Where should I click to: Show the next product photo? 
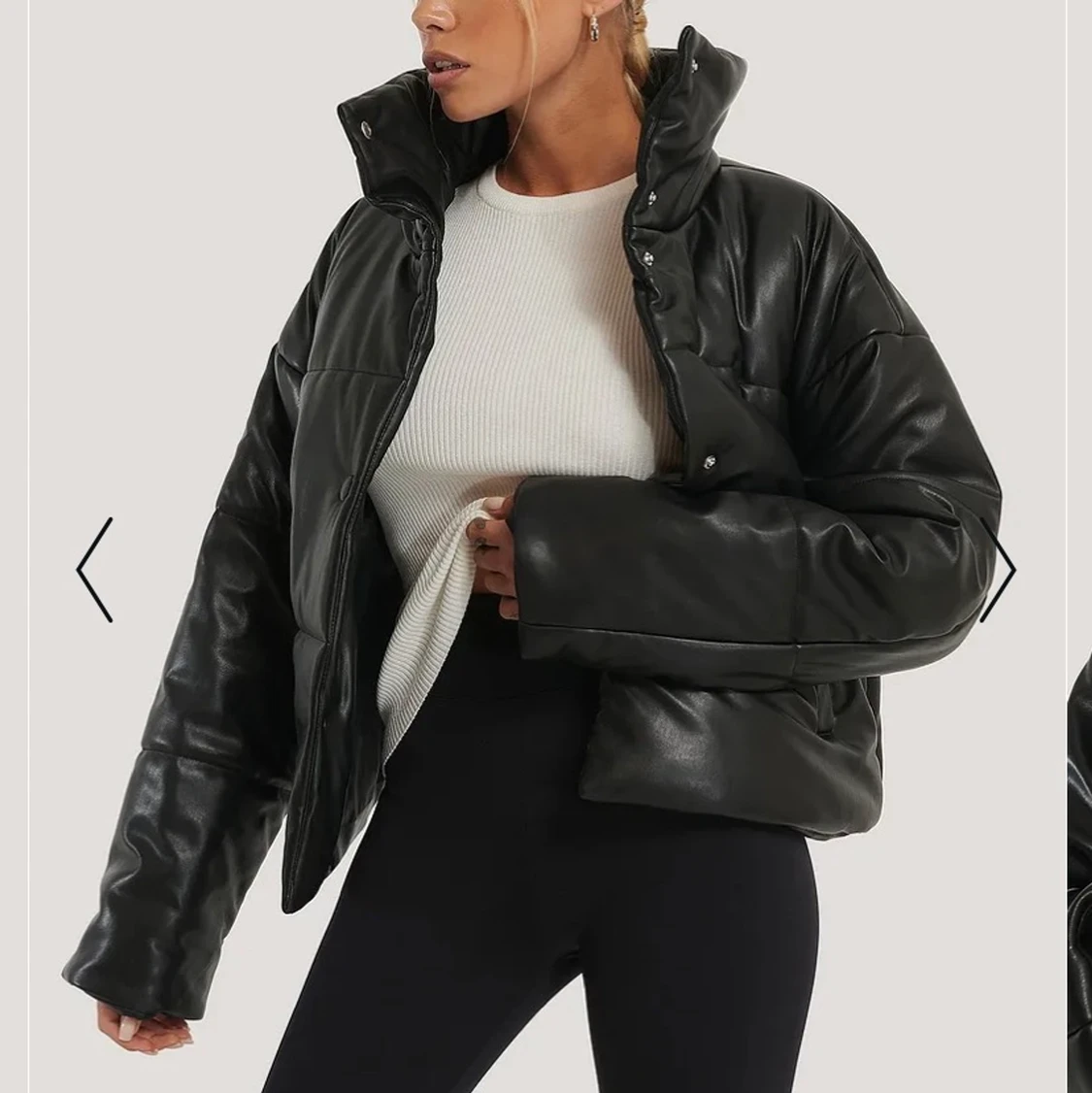[1000, 570]
